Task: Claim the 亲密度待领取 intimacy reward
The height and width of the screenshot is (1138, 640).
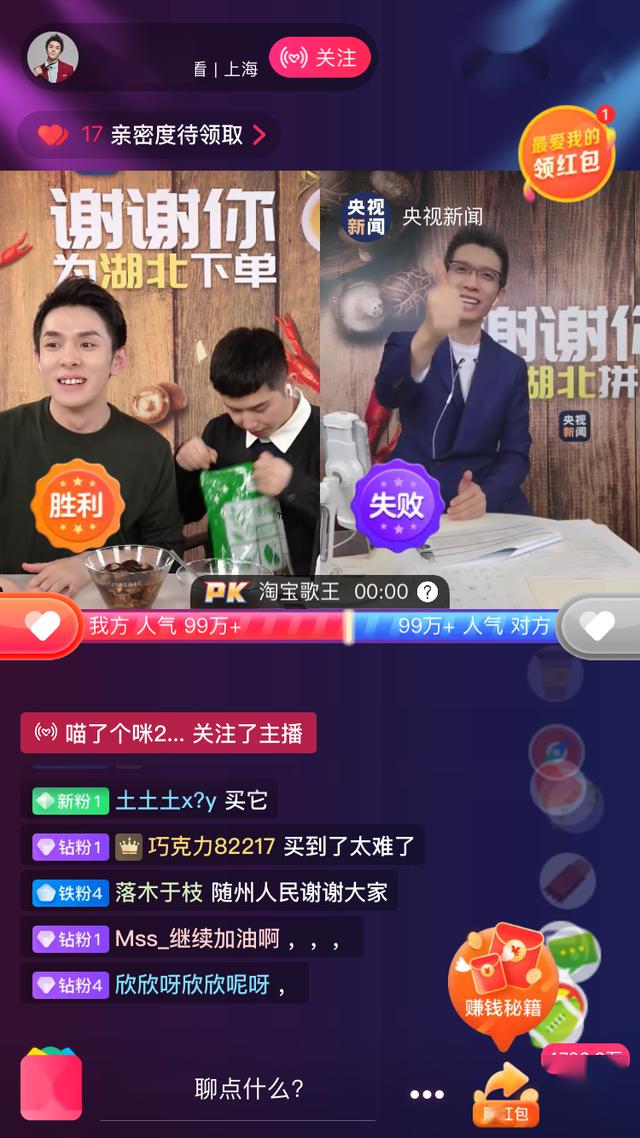Action: point(150,134)
